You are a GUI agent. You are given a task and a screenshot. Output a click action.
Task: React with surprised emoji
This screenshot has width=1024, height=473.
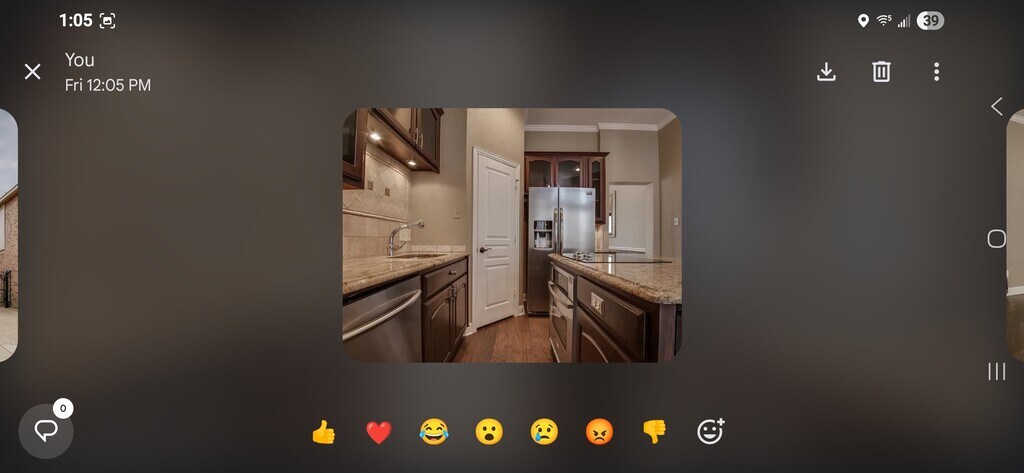[x=488, y=432]
